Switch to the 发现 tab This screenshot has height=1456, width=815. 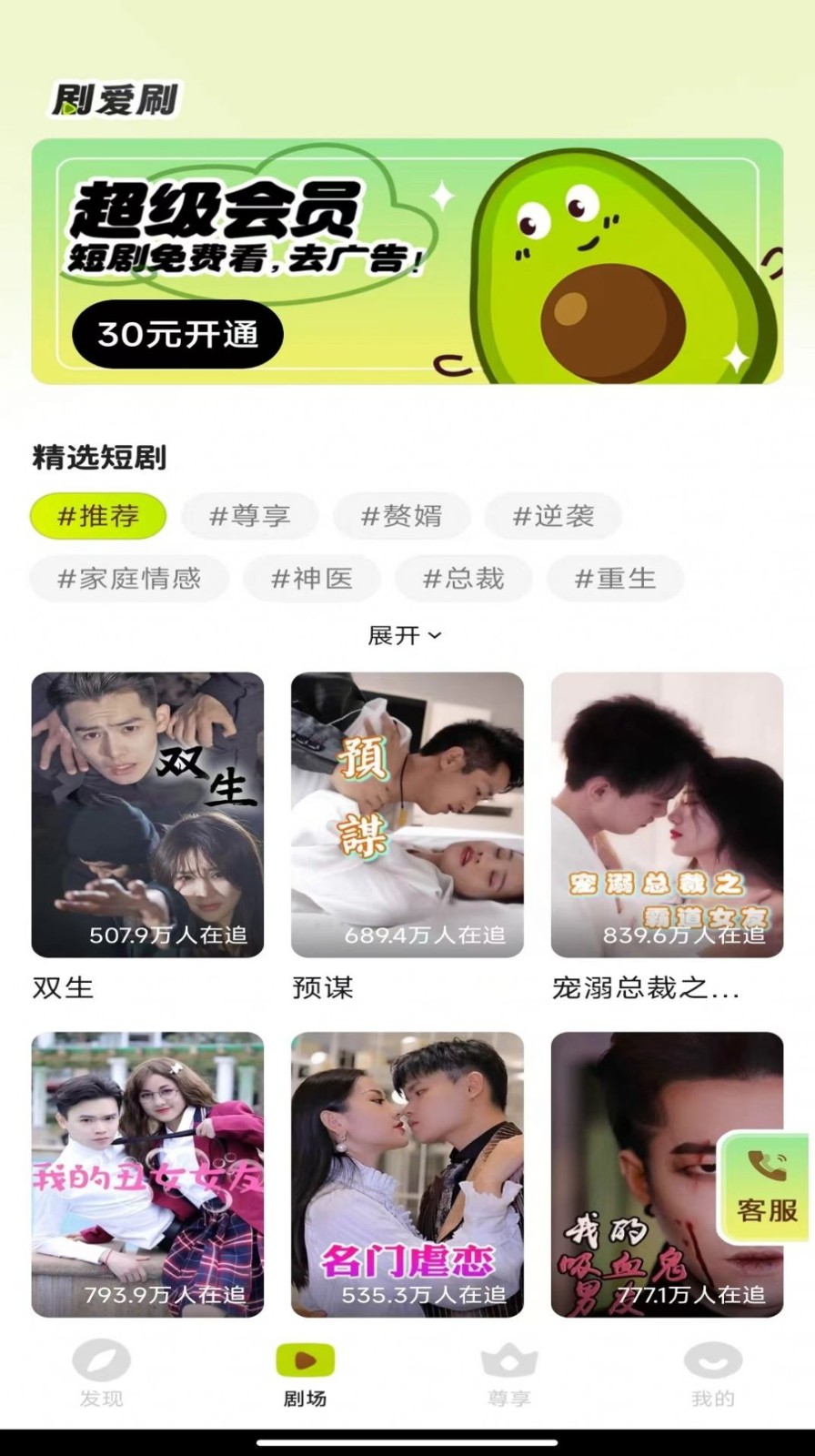tap(101, 1374)
